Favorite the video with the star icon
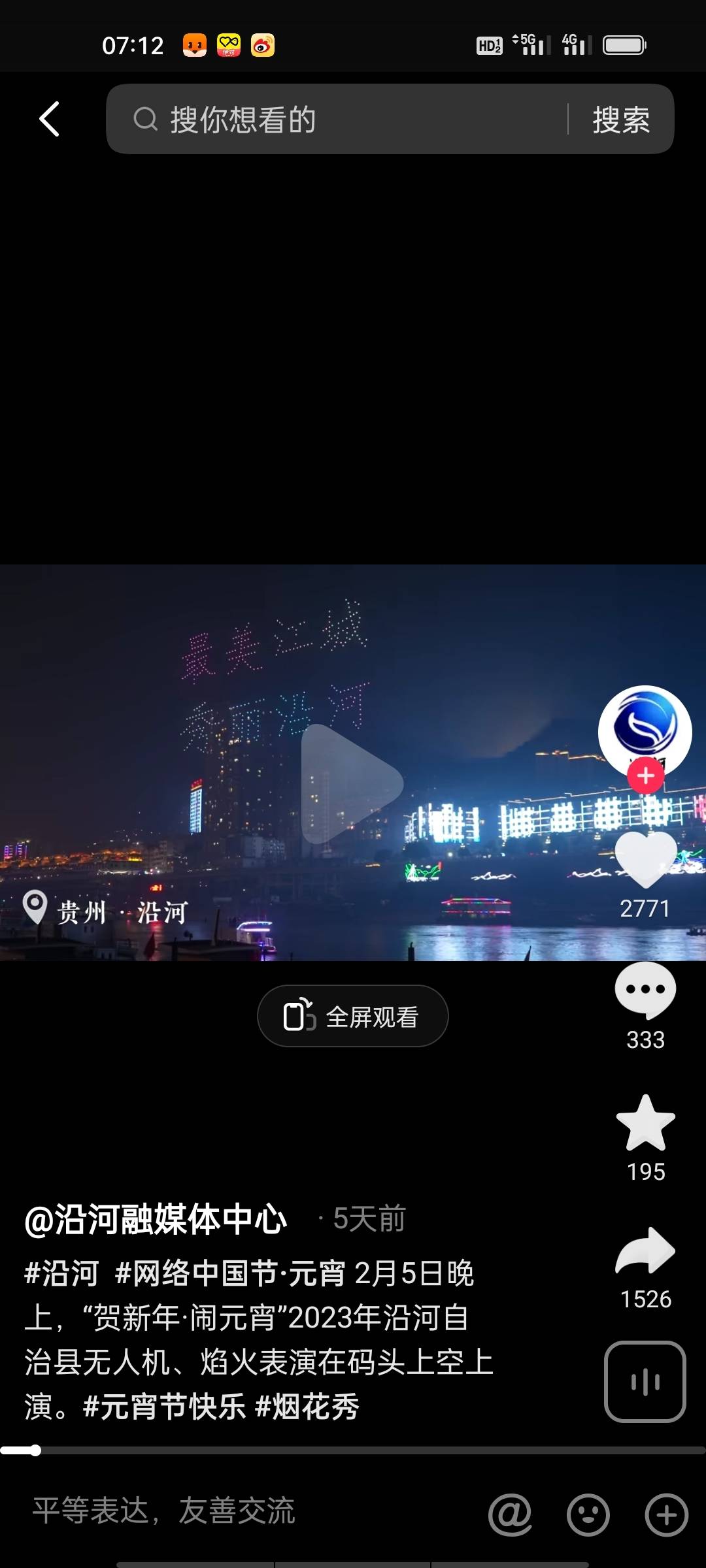This screenshot has height=1568, width=706. coord(646,1124)
